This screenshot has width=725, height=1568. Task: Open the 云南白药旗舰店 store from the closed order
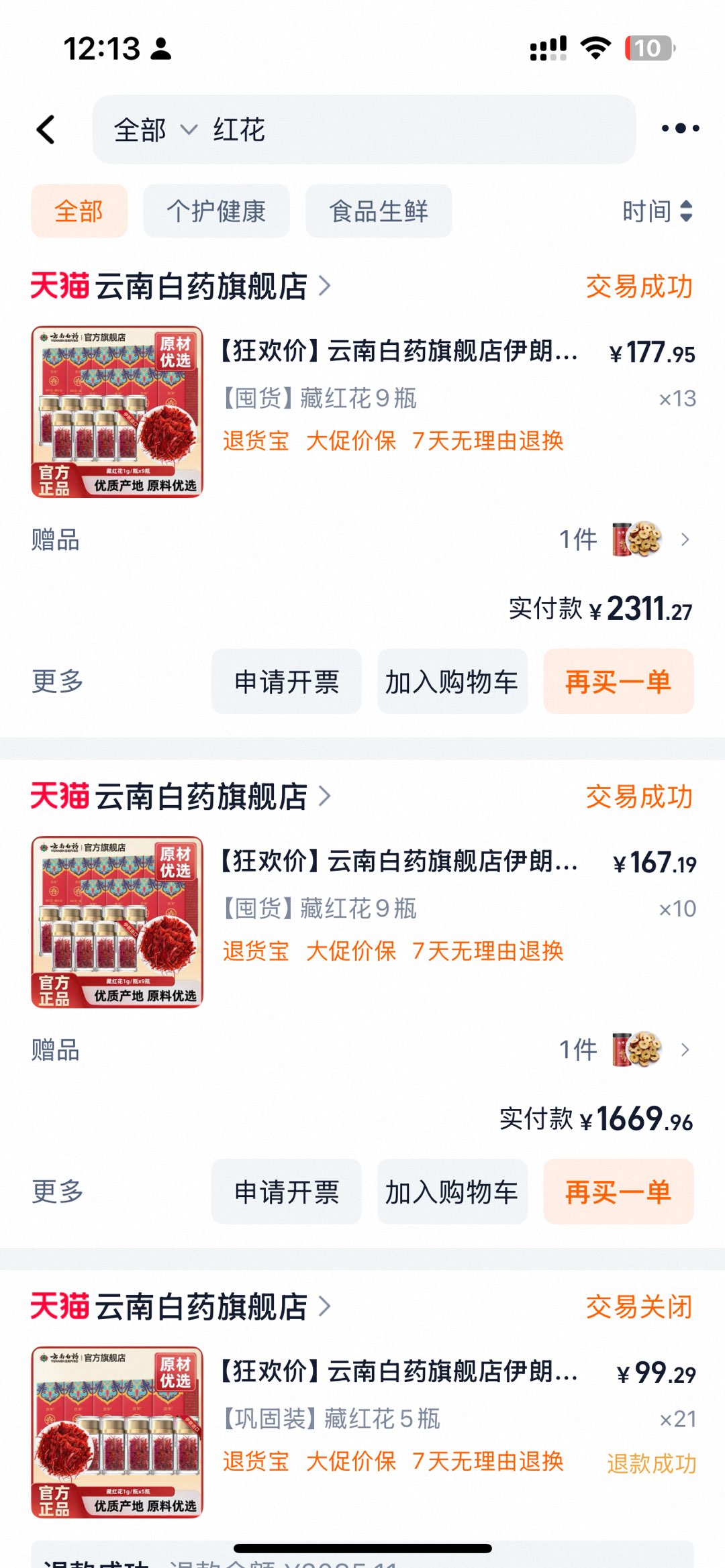coord(201,1306)
